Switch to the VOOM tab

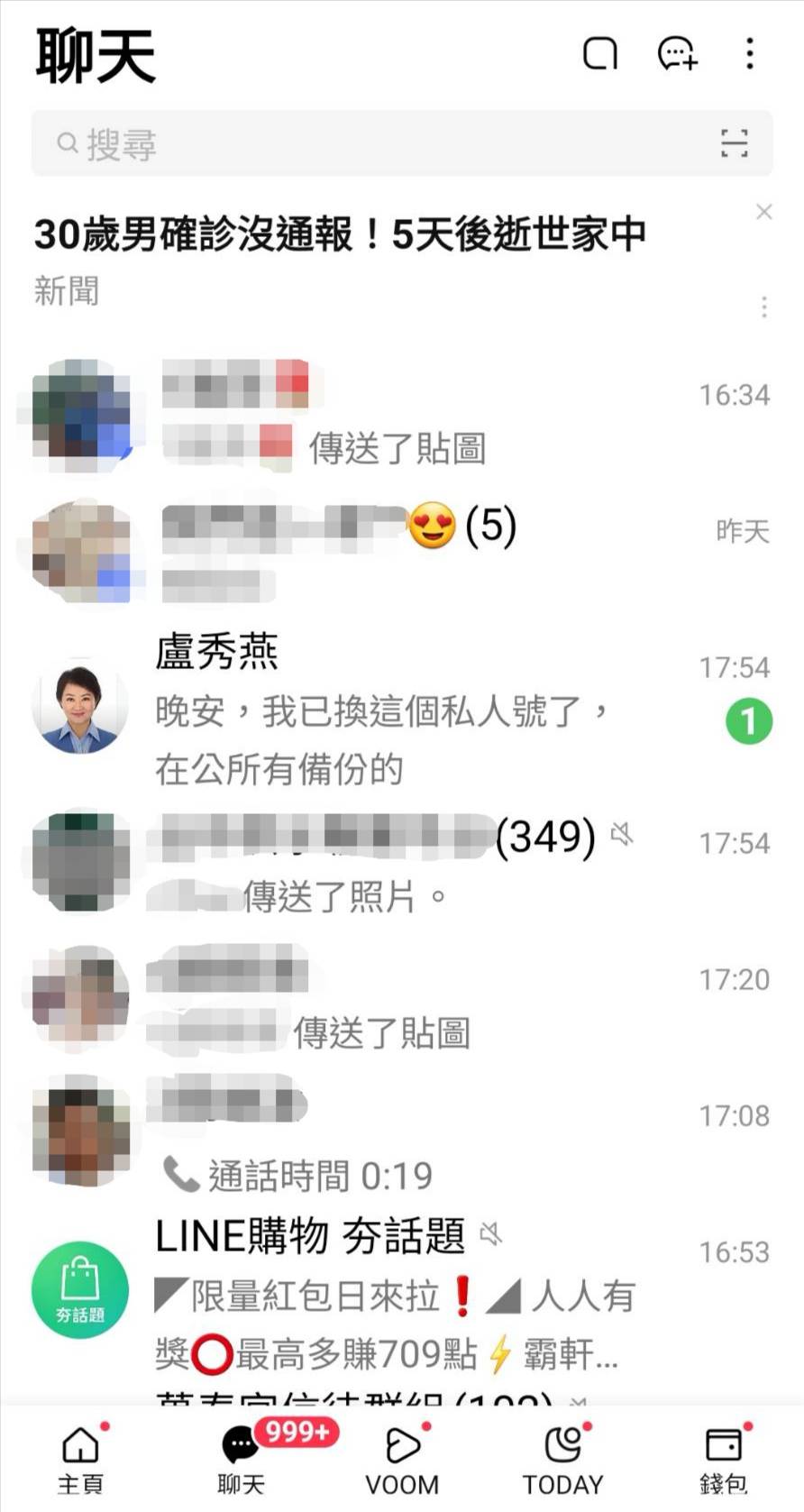402,1459
